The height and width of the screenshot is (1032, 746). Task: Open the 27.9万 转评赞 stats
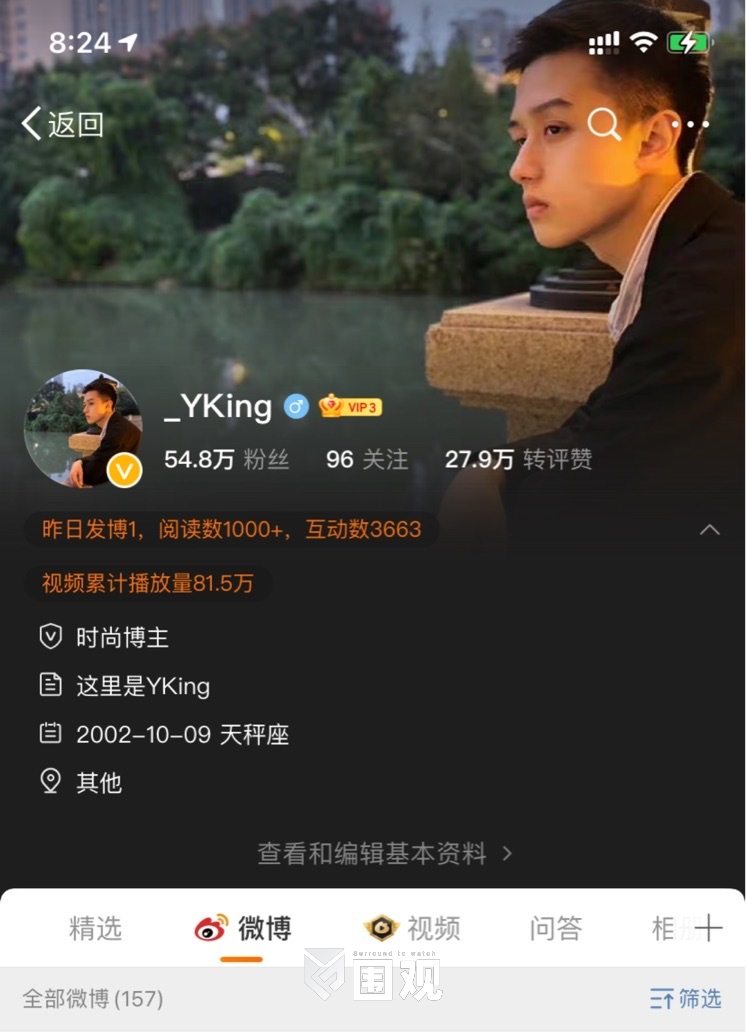click(518, 459)
